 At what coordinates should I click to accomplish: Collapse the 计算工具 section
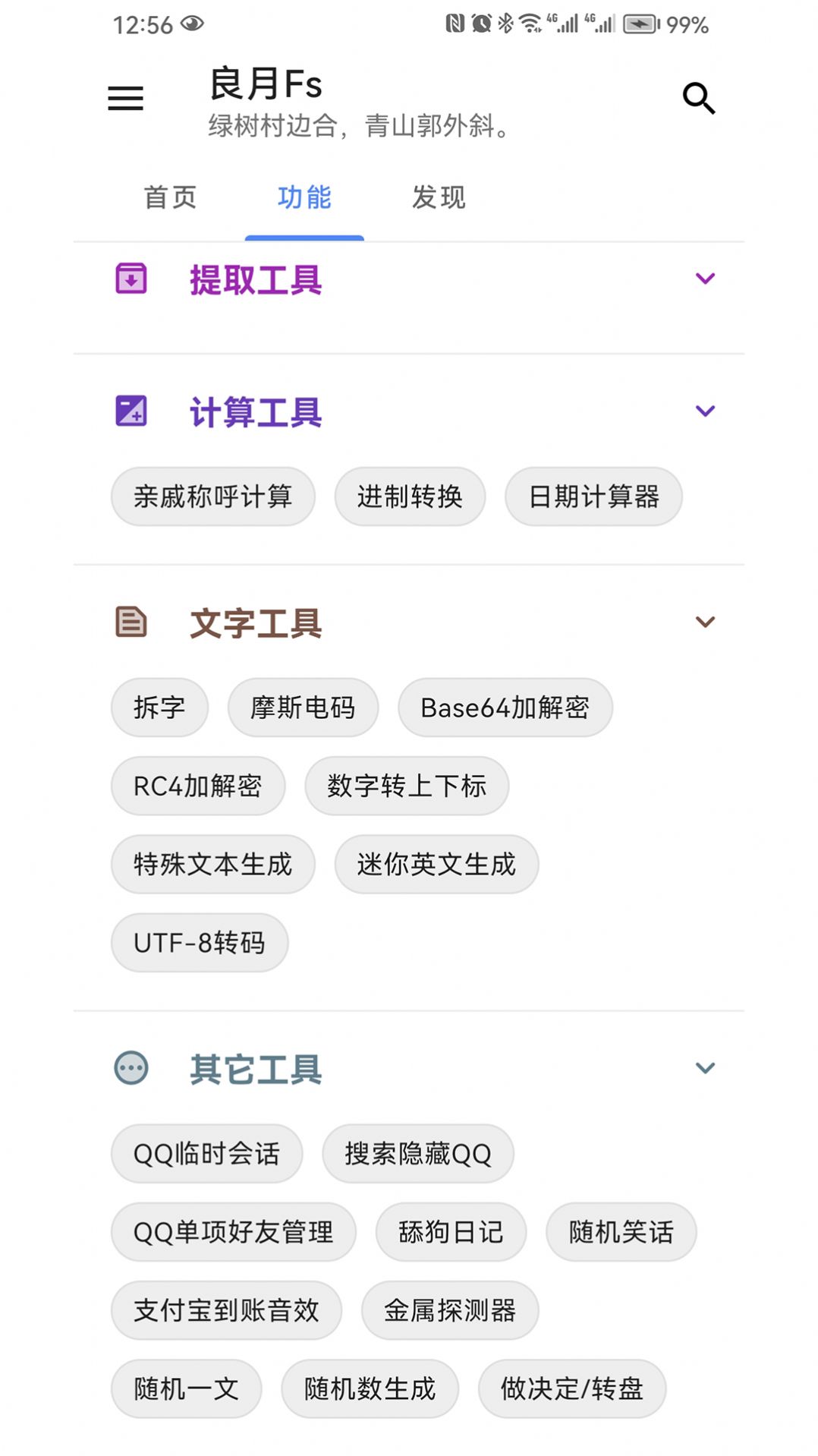[x=705, y=411]
